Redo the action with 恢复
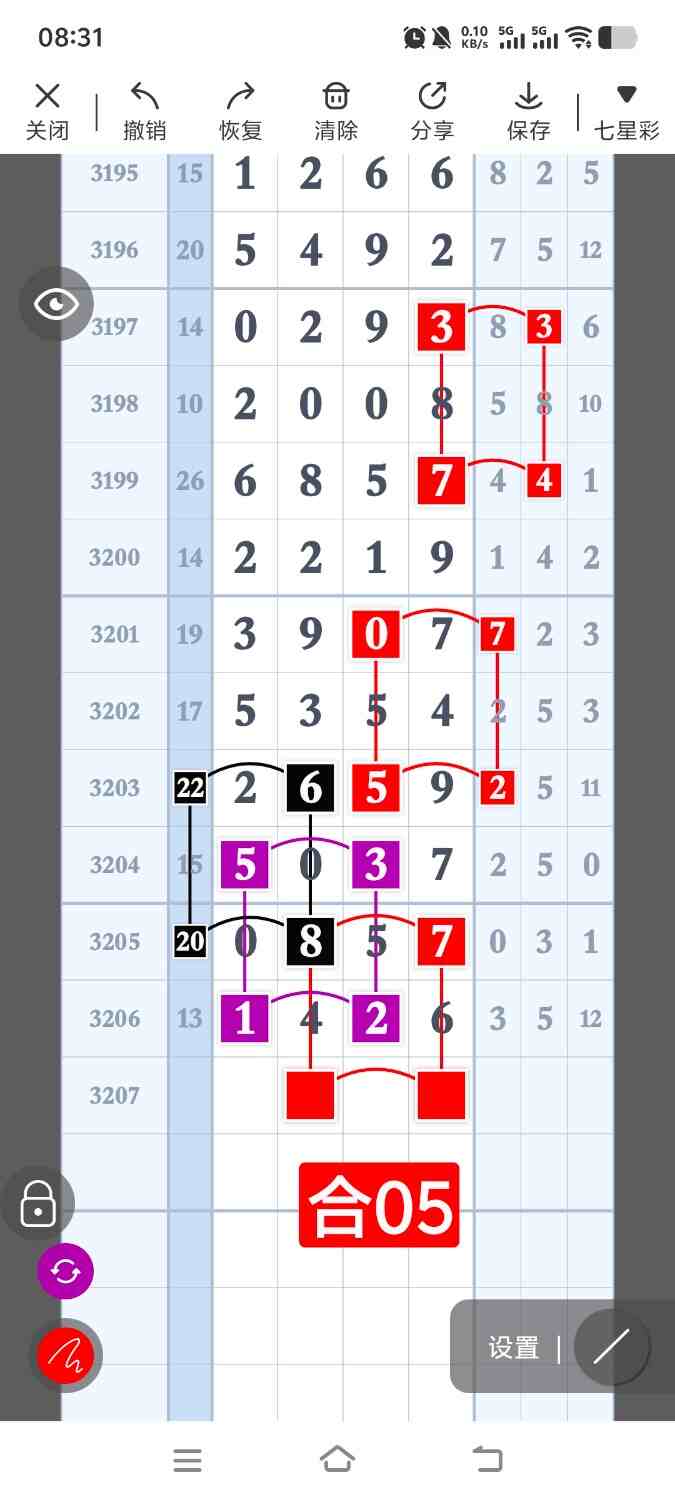675x1500 pixels. tap(240, 111)
